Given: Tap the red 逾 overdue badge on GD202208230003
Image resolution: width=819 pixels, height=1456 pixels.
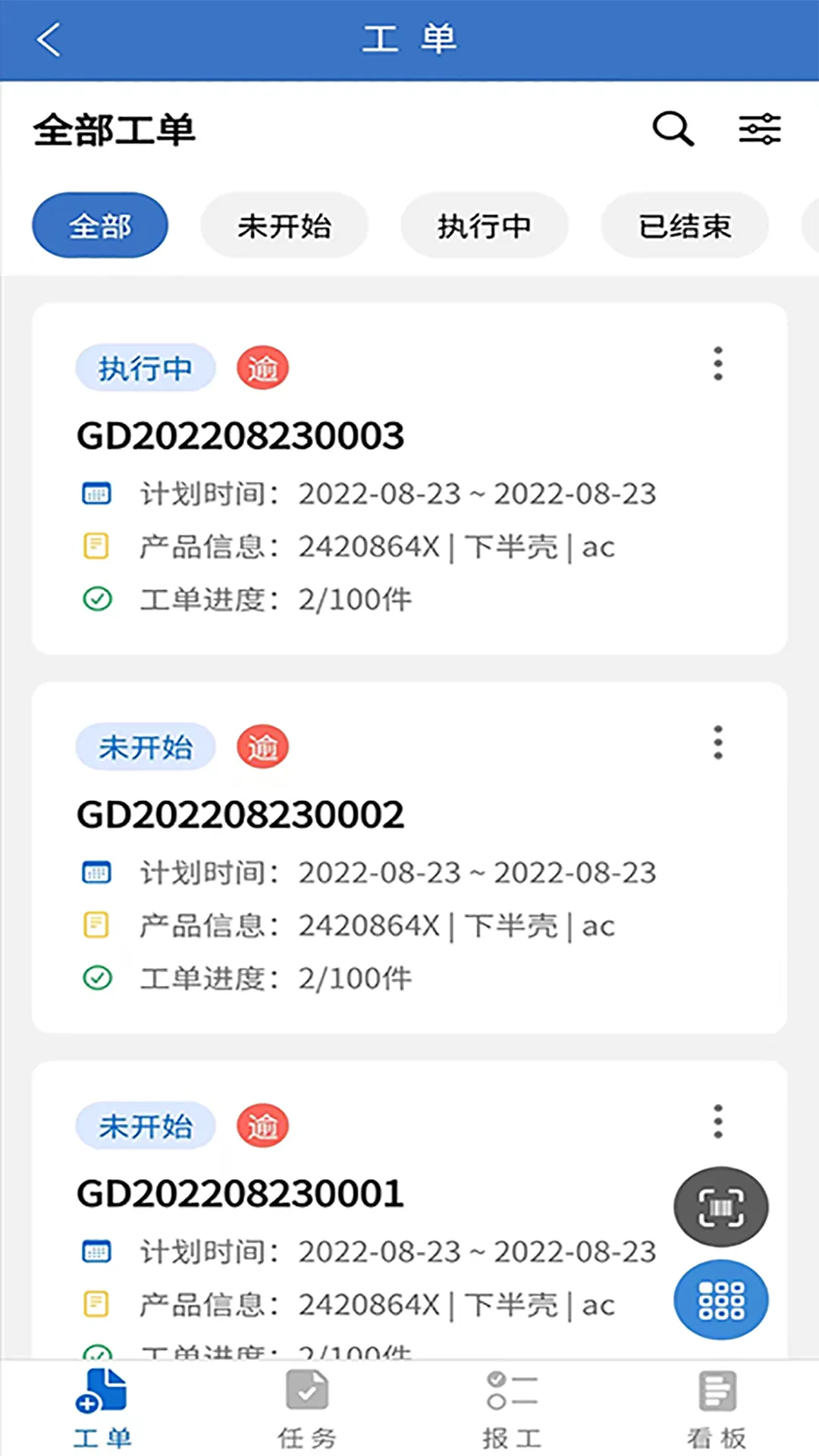Looking at the screenshot, I should click(262, 367).
